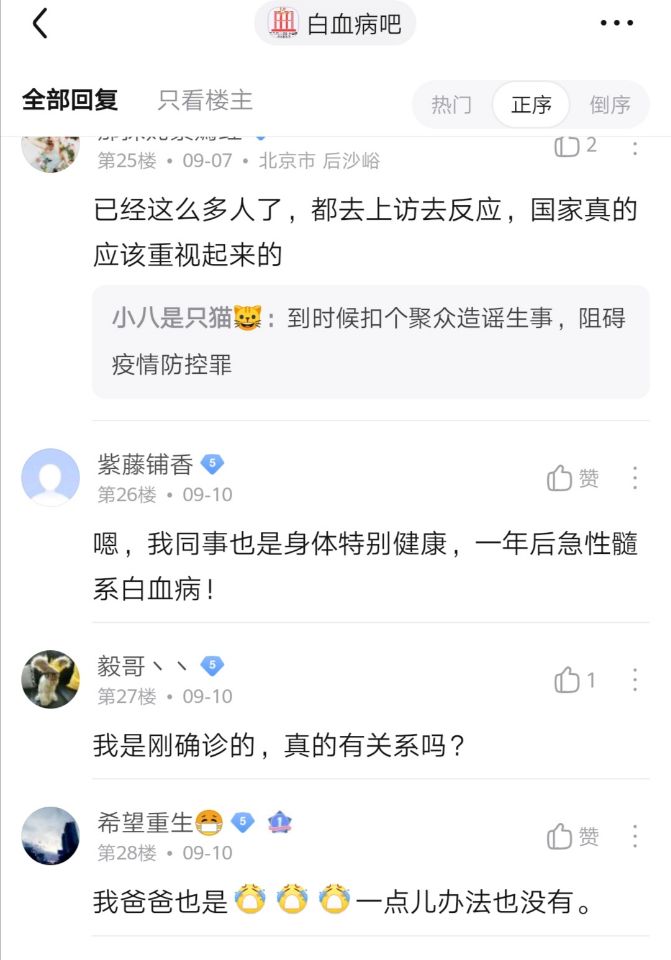Open nested reply from 小八是只猫
Screen dimensions: 671x960
point(370,341)
